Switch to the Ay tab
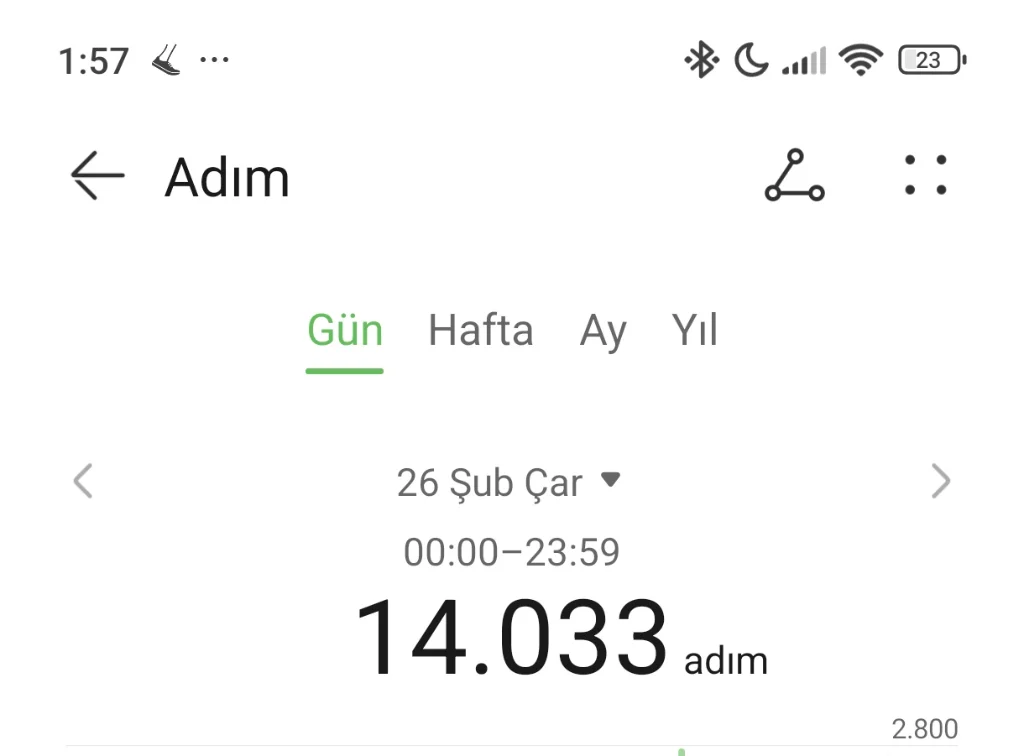Viewport: 1024px width, 756px height. pyautogui.click(x=603, y=331)
